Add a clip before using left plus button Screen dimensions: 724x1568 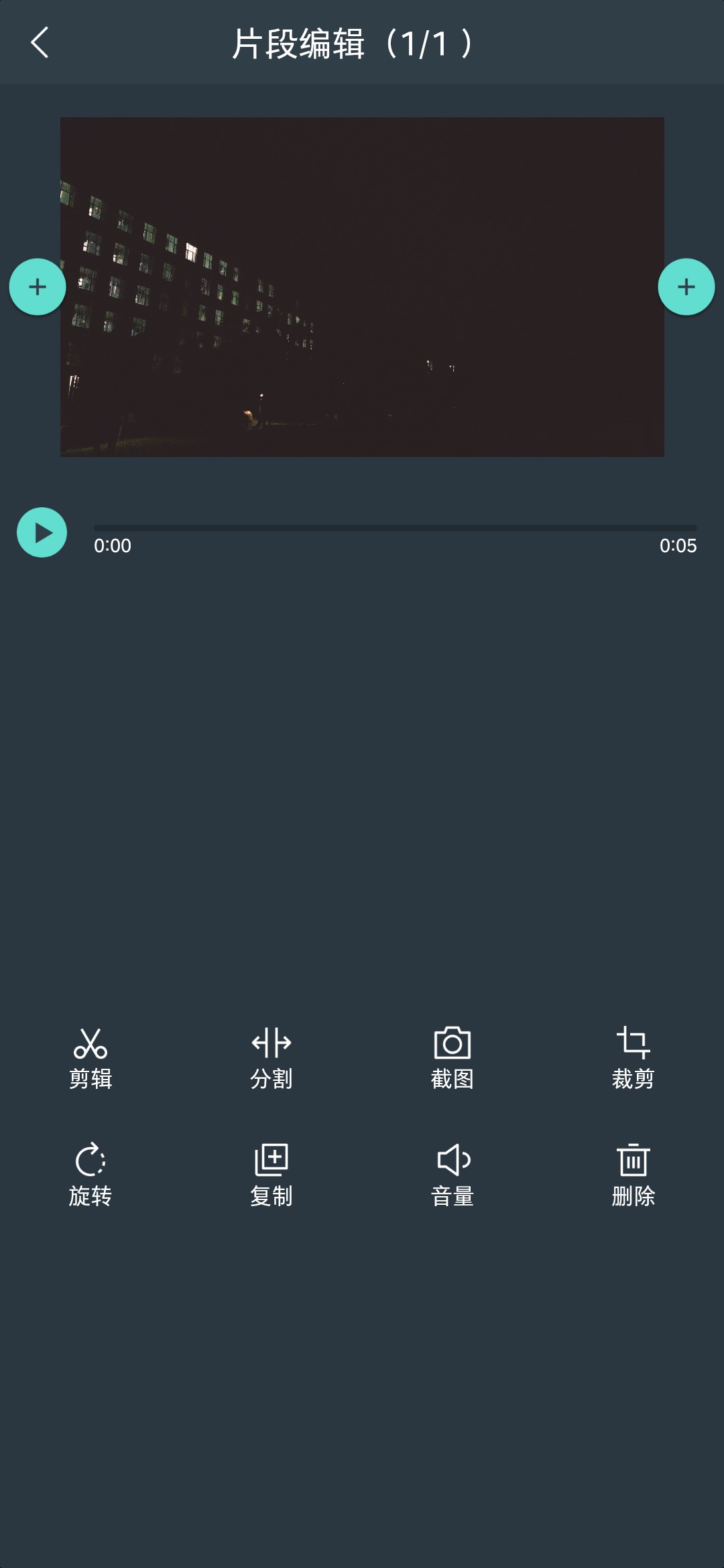tap(38, 287)
